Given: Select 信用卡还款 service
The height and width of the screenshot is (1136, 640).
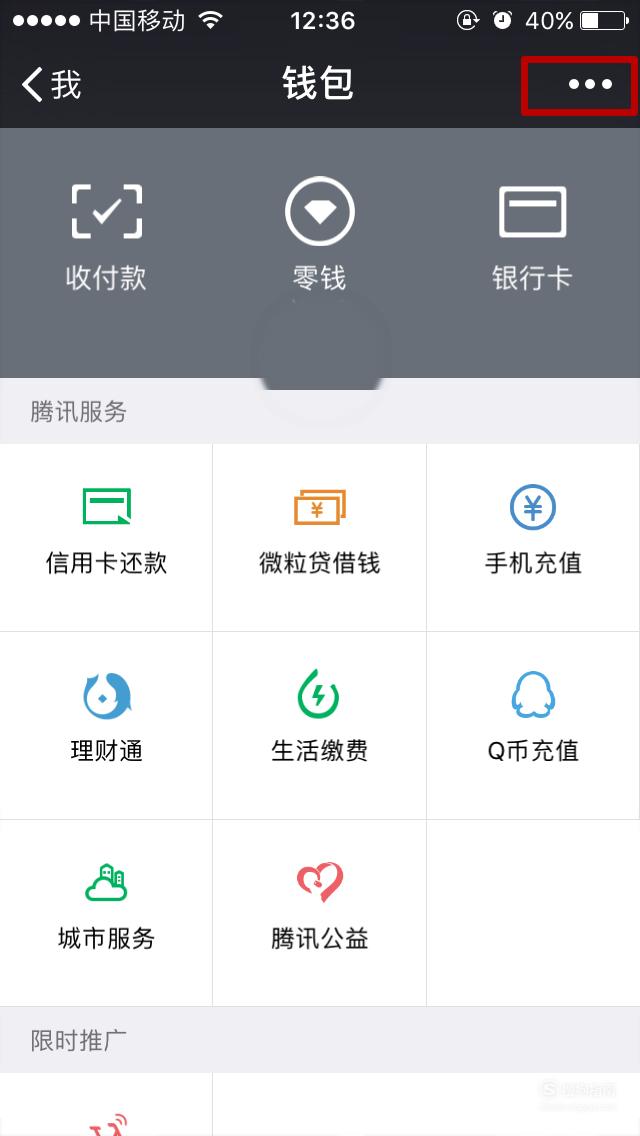Looking at the screenshot, I should click(x=107, y=537).
